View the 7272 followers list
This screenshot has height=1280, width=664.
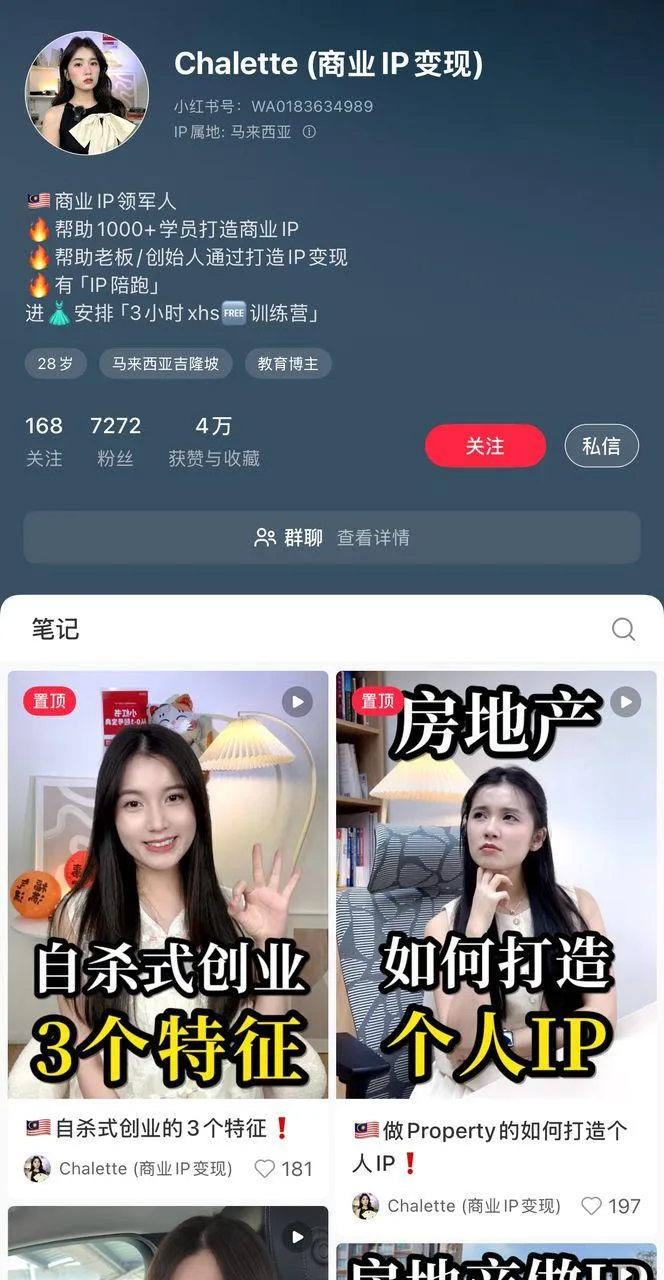(x=115, y=441)
